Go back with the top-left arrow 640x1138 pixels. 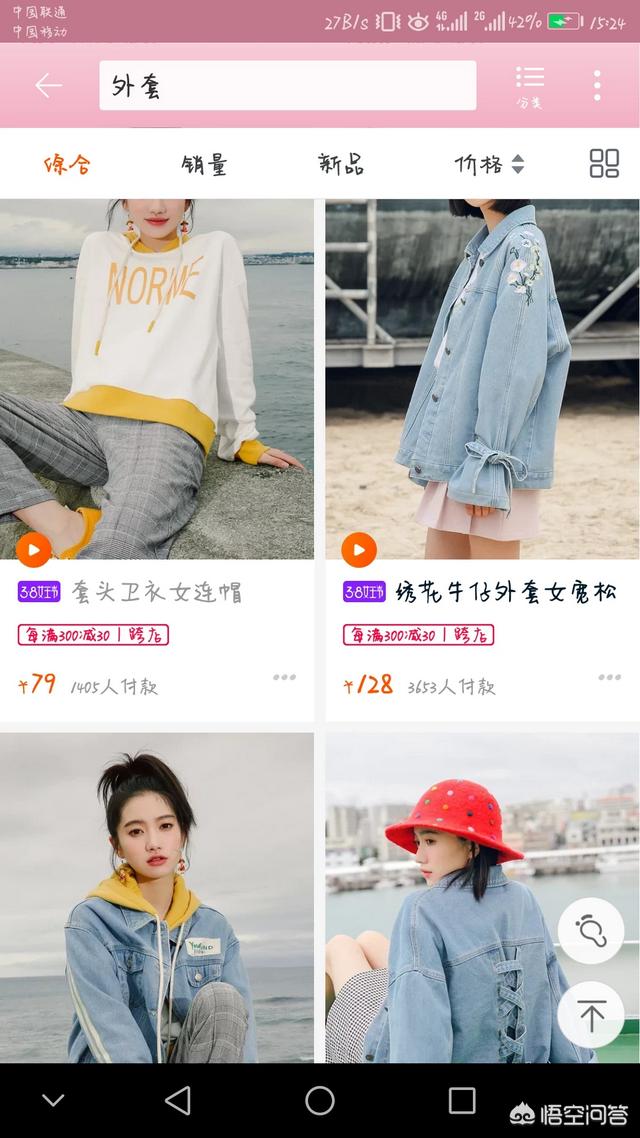click(49, 86)
